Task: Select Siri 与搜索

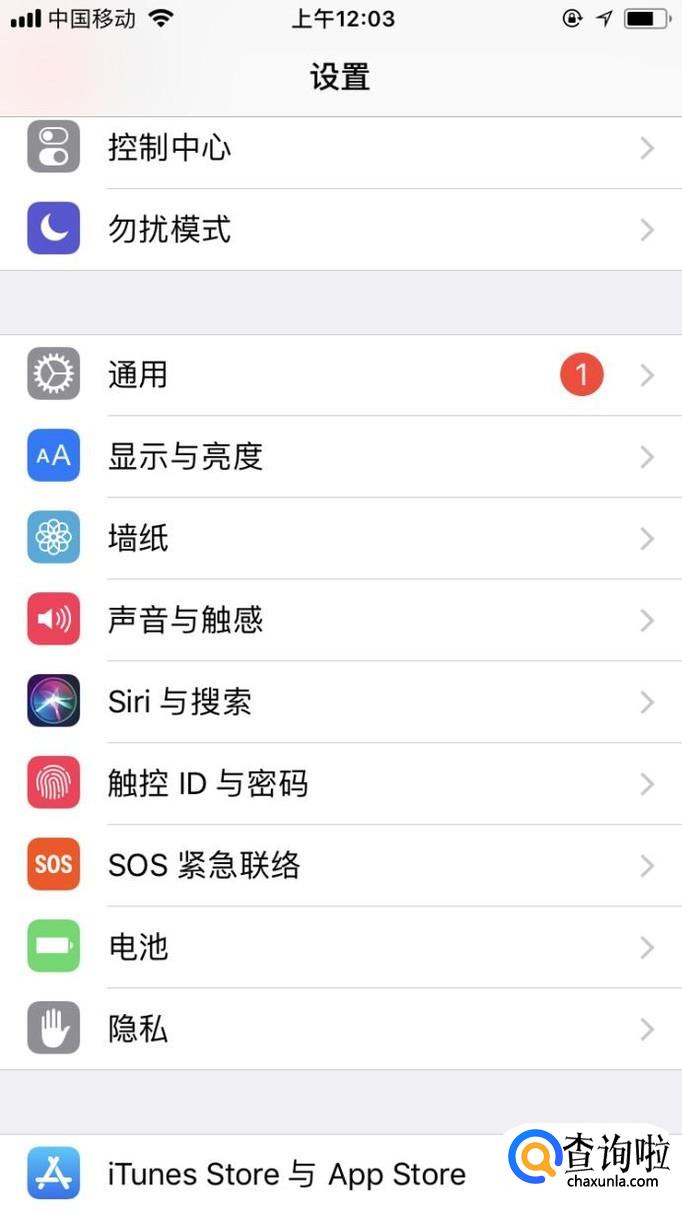Action: click(340, 702)
